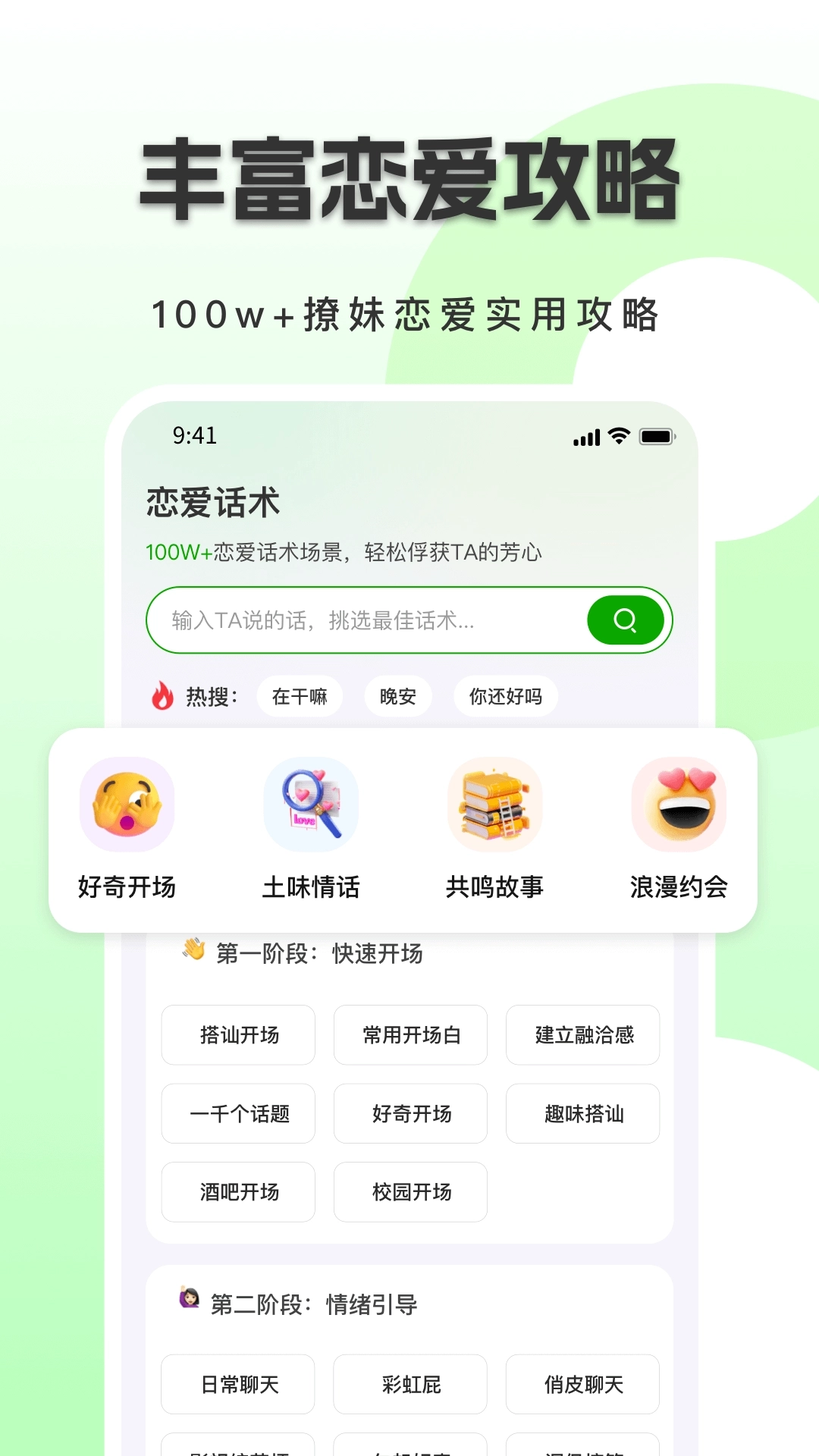Open the 搭讪开场 category
This screenshot has height=1456, width=819.
pyautogui.click(x=237, y=1036)
